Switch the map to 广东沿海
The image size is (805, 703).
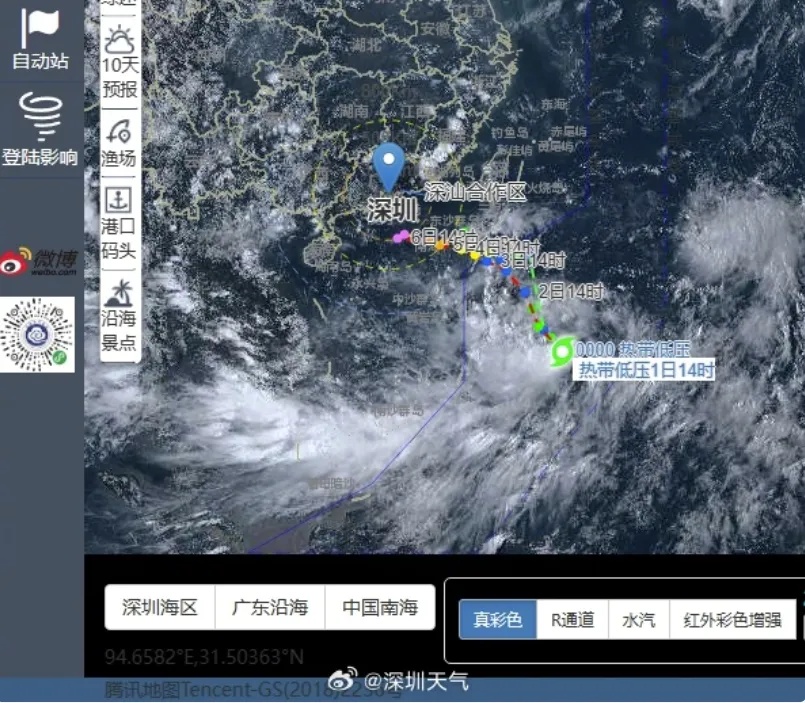(x=270, y=607)
